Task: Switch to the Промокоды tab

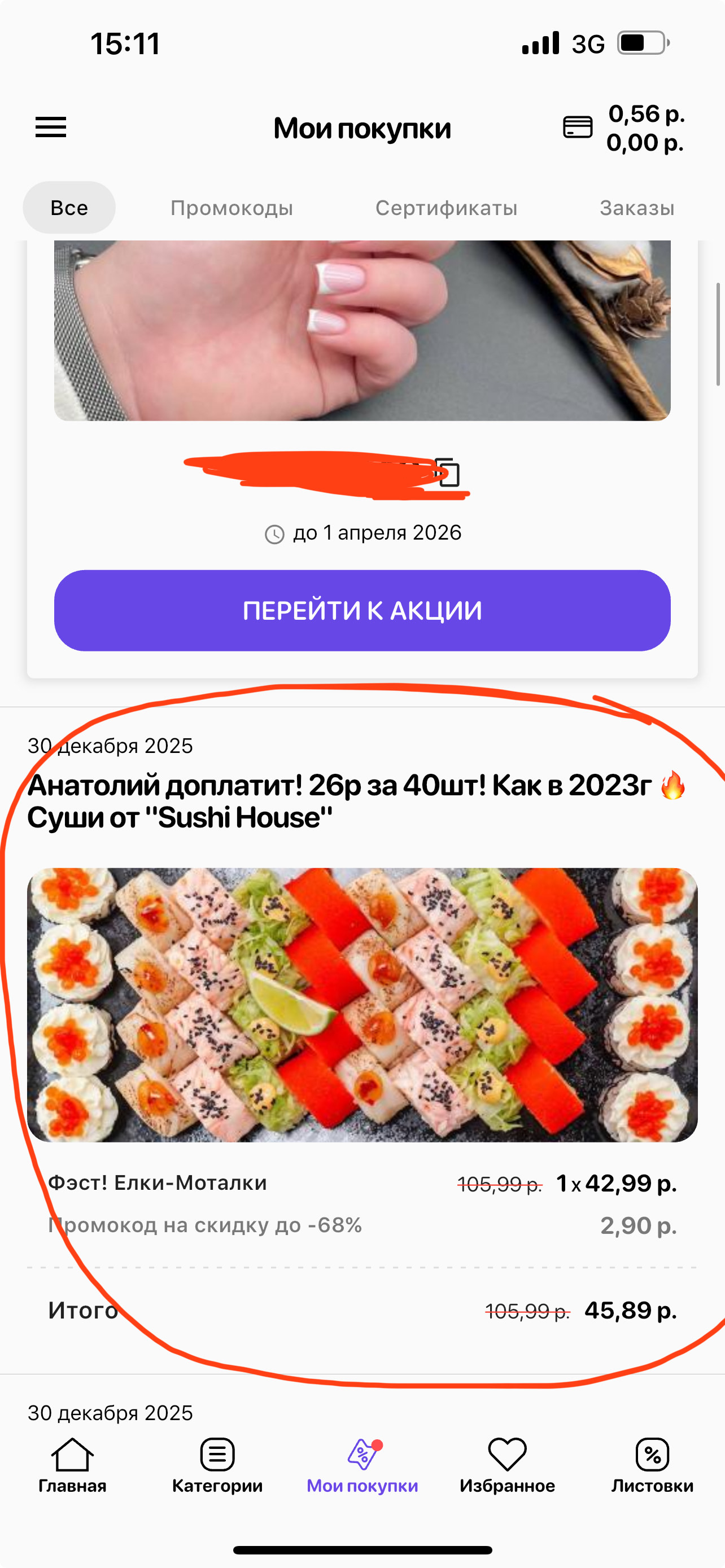Action: (x=232, y=208)
